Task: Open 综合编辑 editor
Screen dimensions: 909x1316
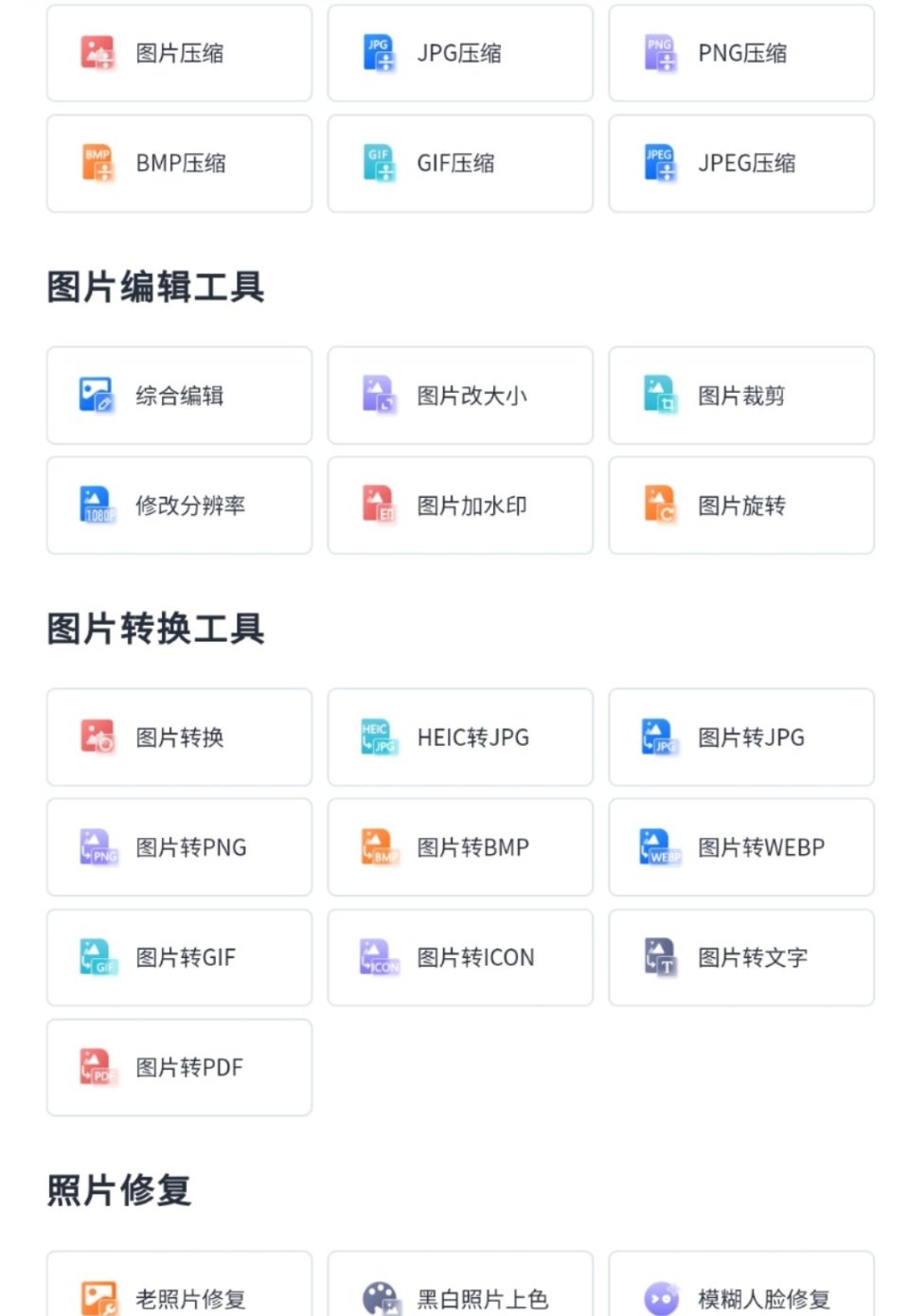Action: (179, 396)
